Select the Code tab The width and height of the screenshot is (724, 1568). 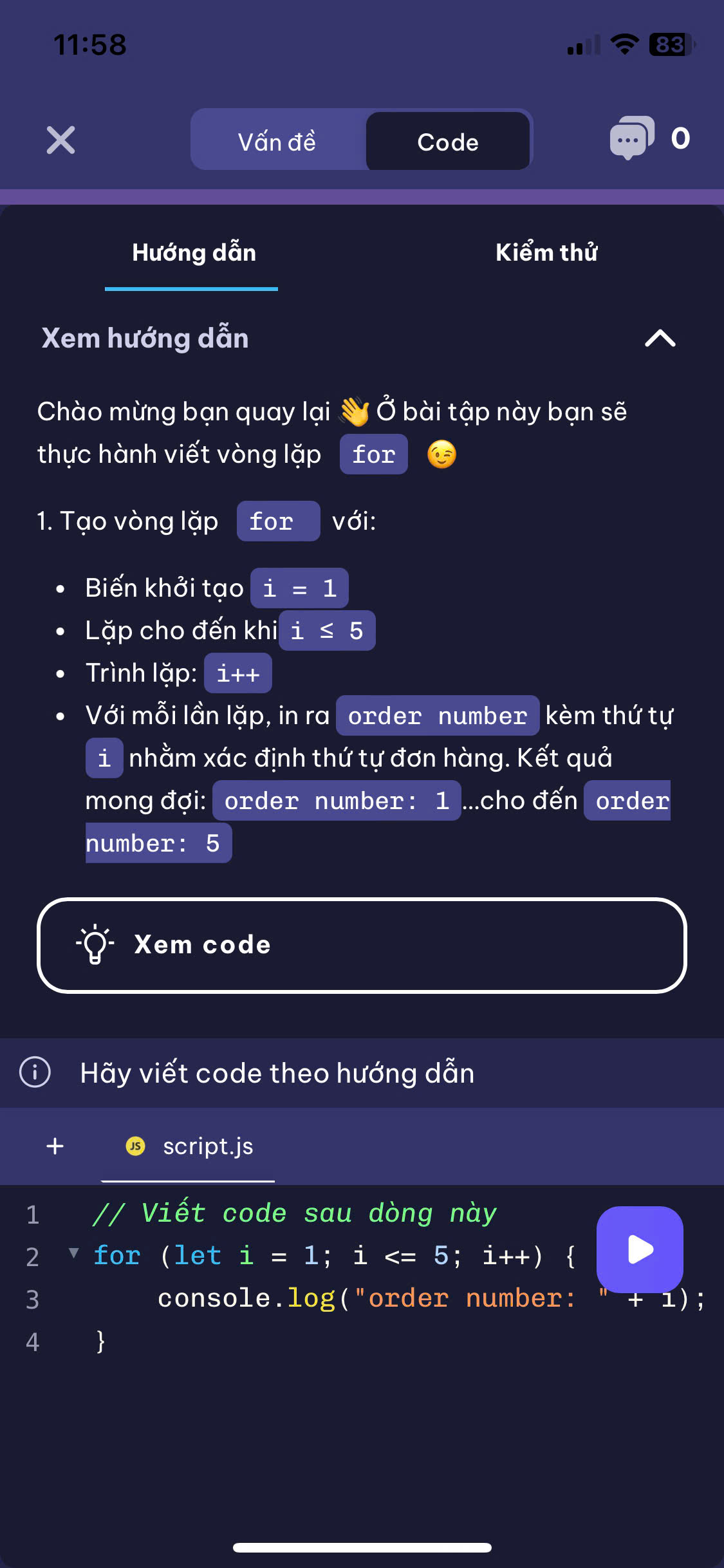(x=448, y=142)
